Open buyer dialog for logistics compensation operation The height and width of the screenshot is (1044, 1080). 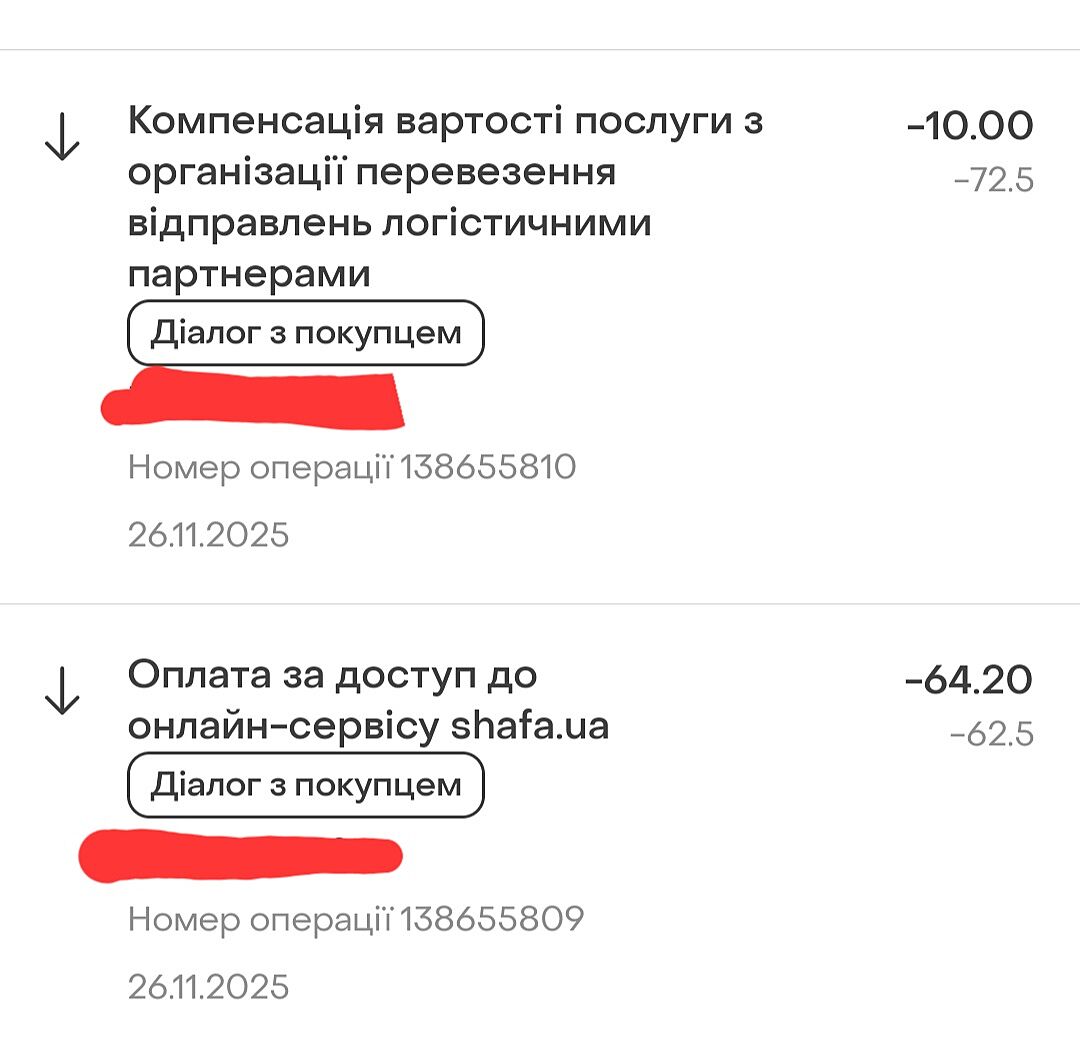tap(306, 333)
